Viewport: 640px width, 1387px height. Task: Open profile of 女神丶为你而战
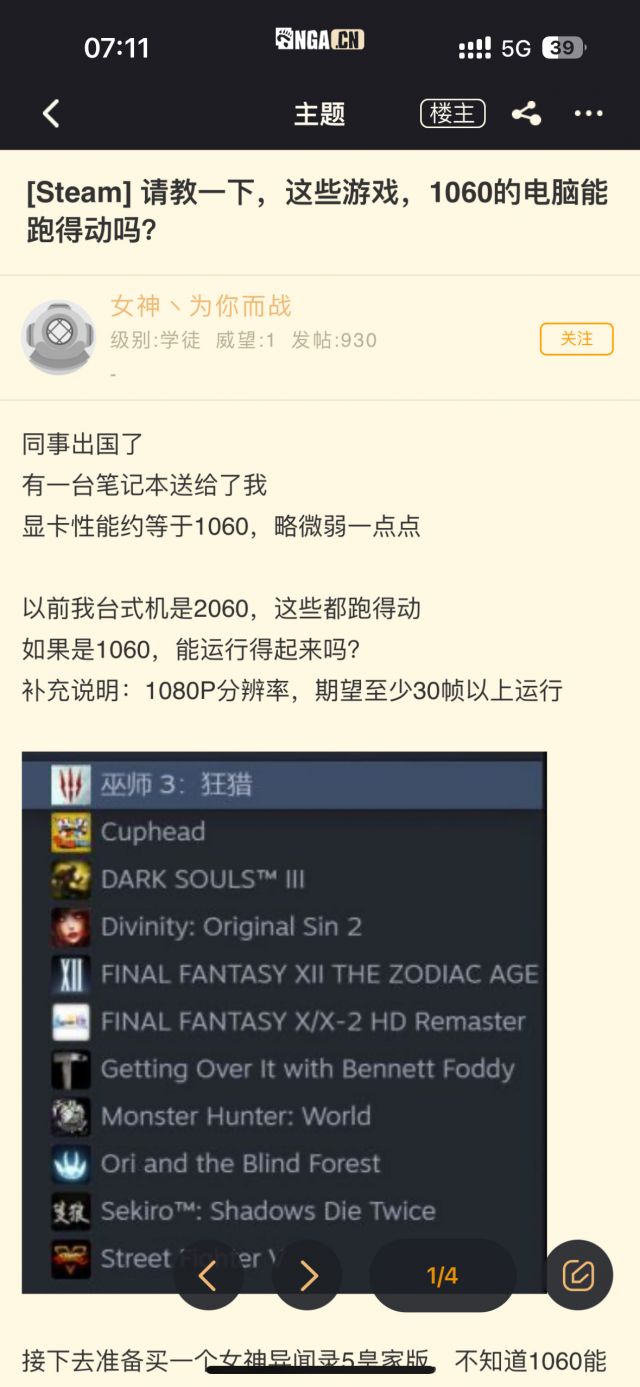(x=200, y=306)
